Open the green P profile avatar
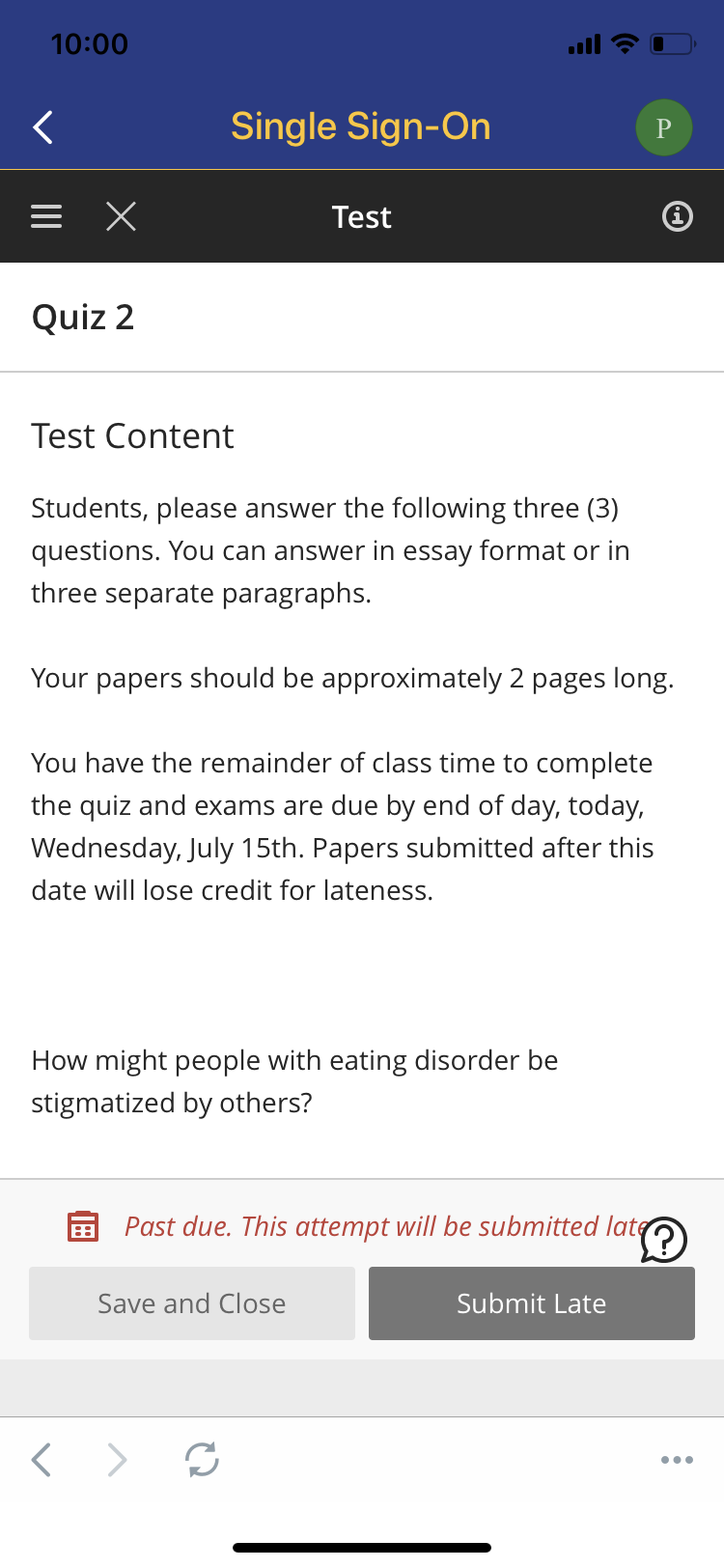 (664, 127)
